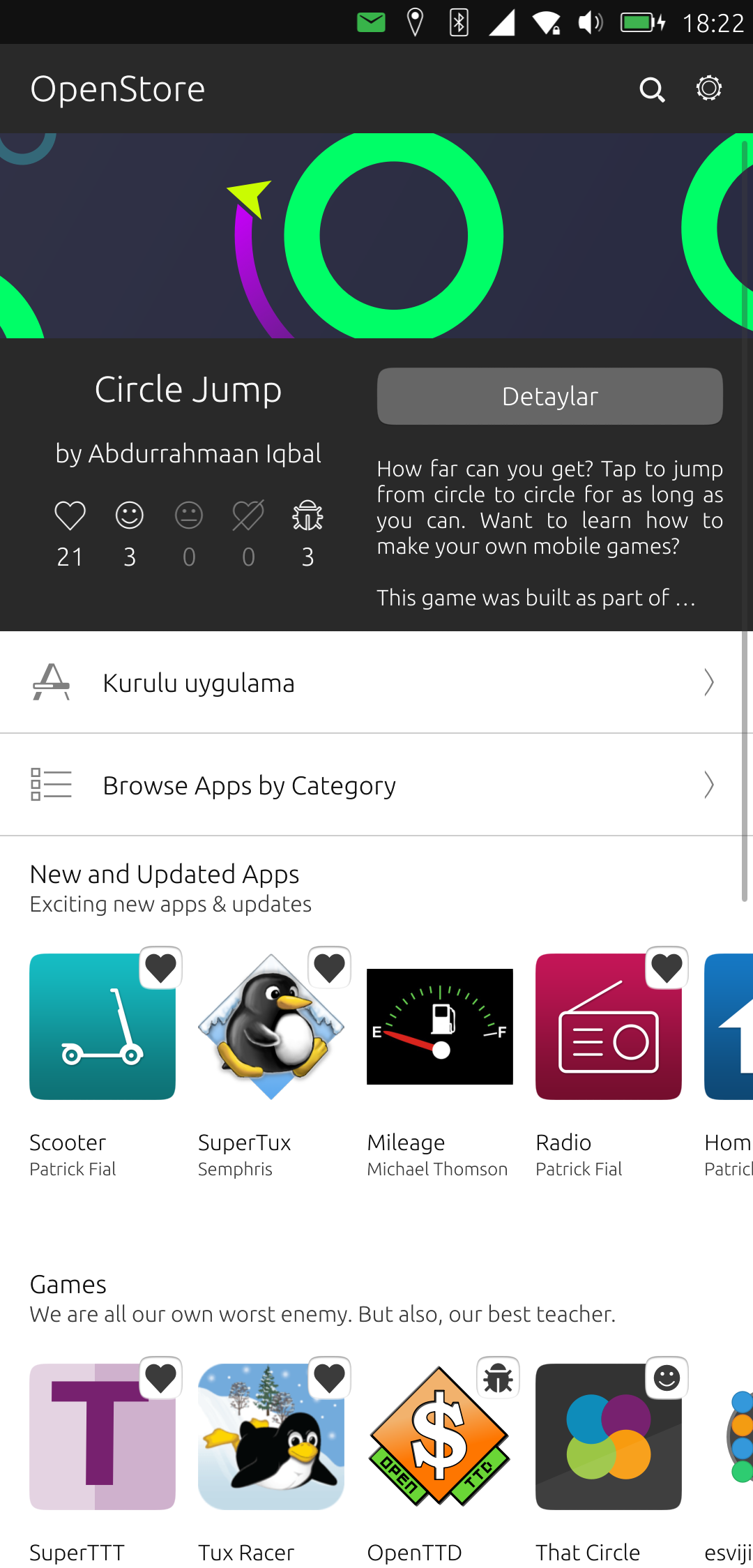This screenshot has width=753, height=1568.
Task: Open the search icon in the header
Action: [652, 89]
